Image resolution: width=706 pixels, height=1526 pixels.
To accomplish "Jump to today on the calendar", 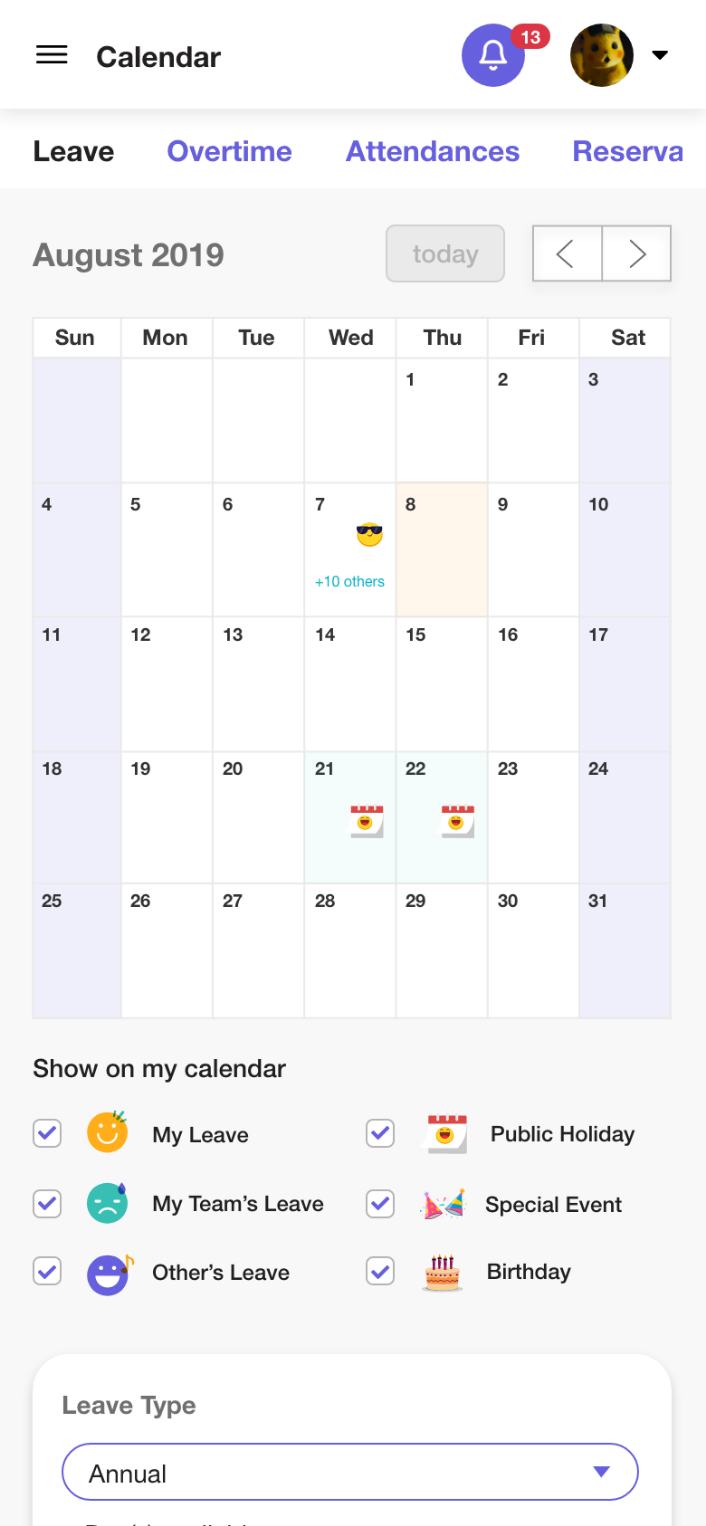I will click(445, 254).
